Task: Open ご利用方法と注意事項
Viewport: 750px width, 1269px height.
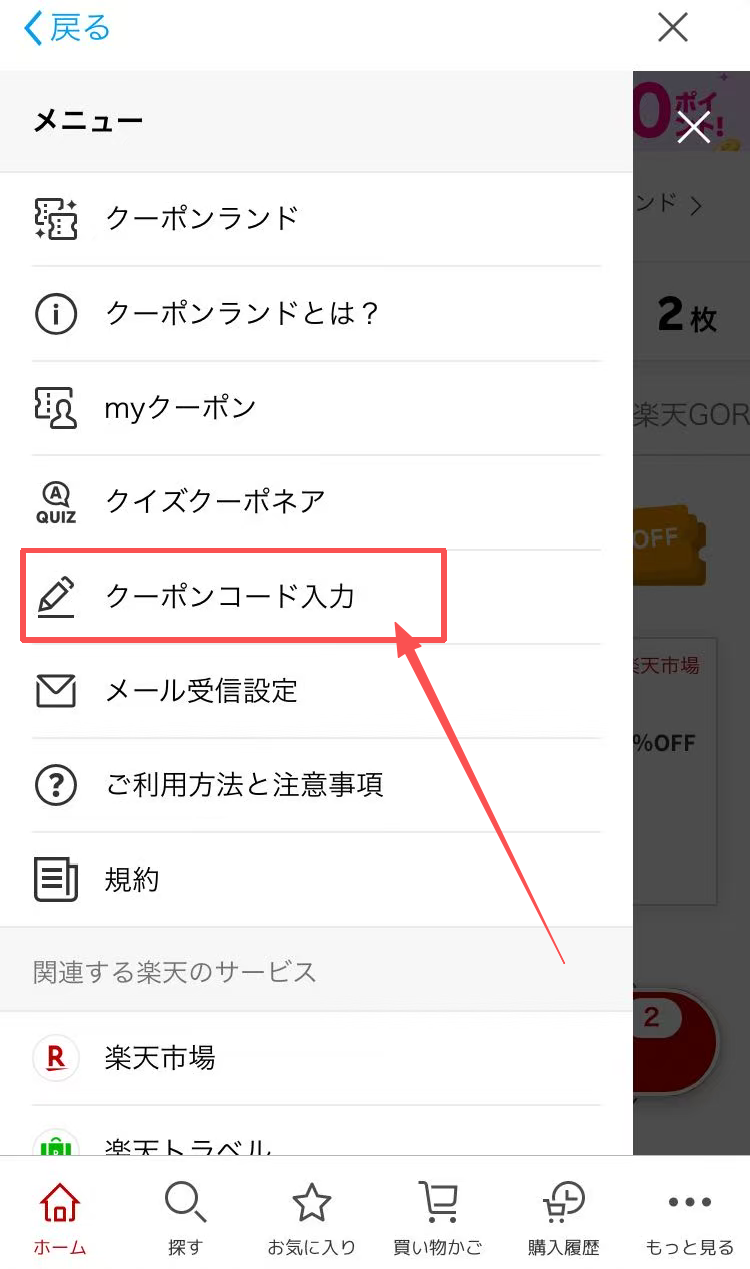Action: (316, 785)
